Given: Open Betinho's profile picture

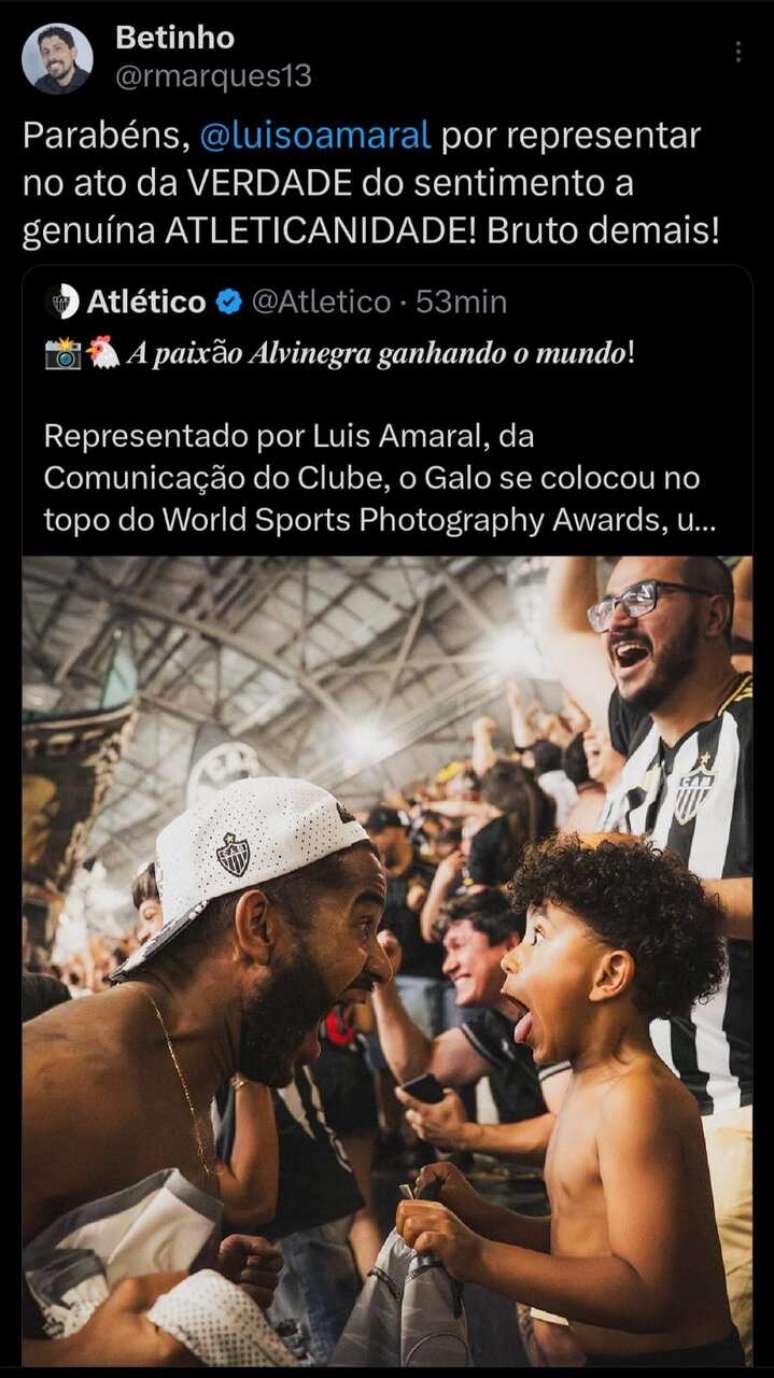Looking at the screenshot, I should pos(57,58).
